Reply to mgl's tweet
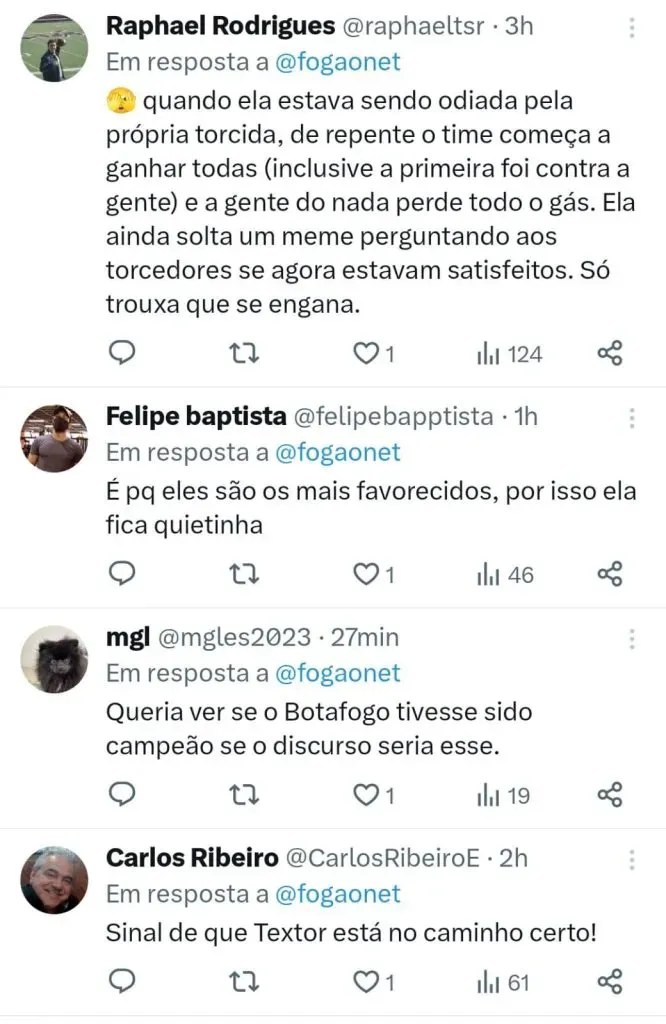Image resolution: width=666 pixels, height=1024 pixels. 121,795
